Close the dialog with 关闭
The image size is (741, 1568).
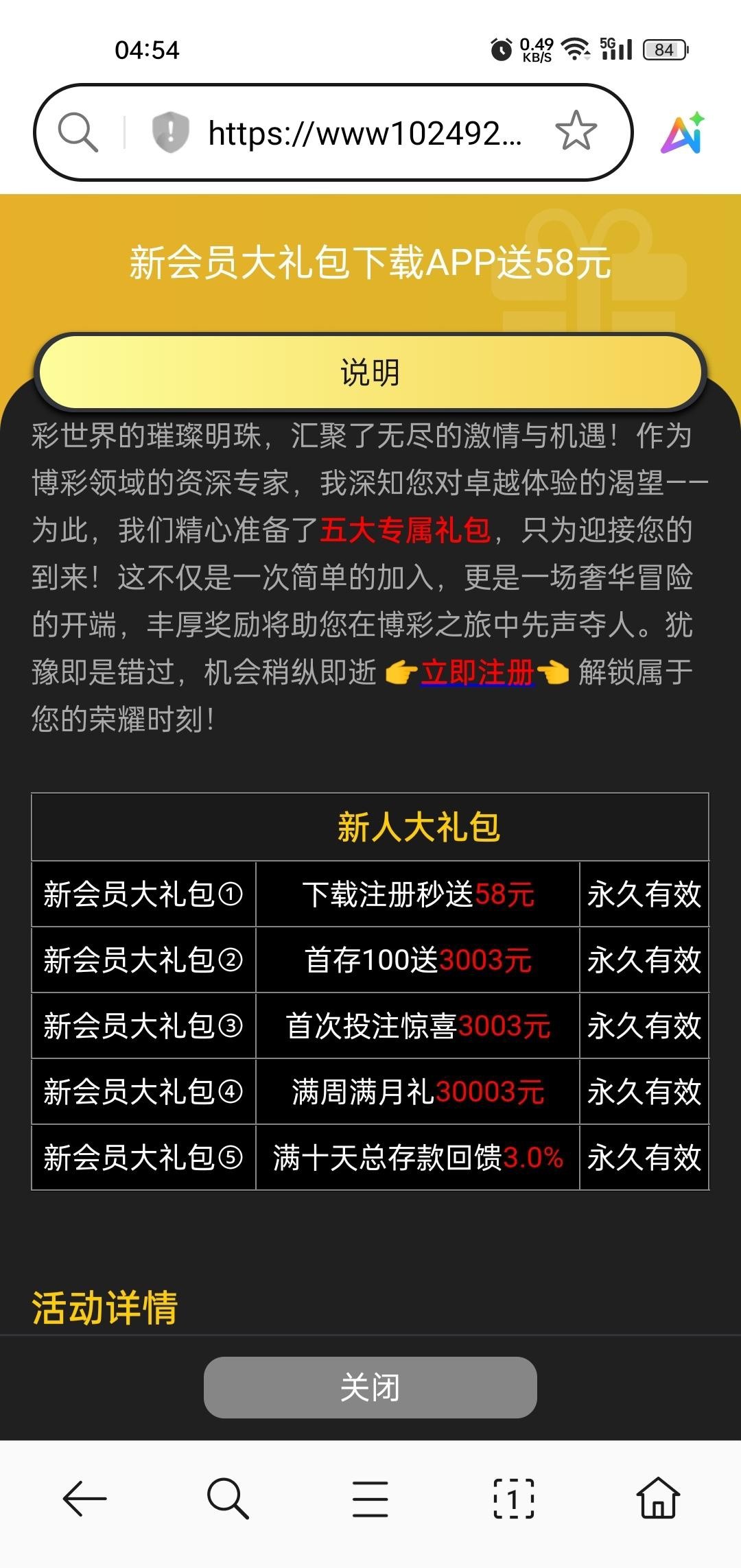pyautogui.click(x=370, y=1387)
